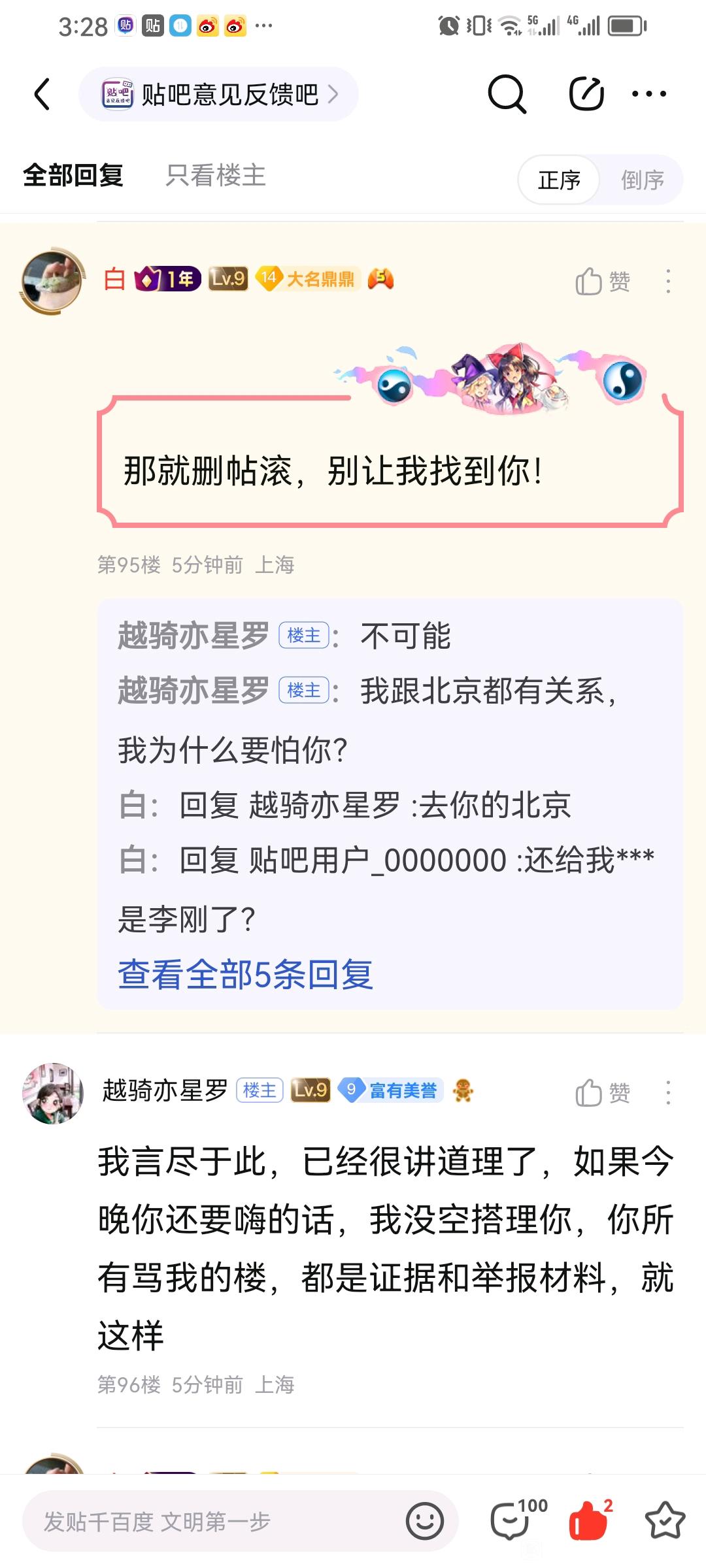Open the emoji picker smiley icon
Screen dimensions: 706x1568
(x=424, y=1522)
